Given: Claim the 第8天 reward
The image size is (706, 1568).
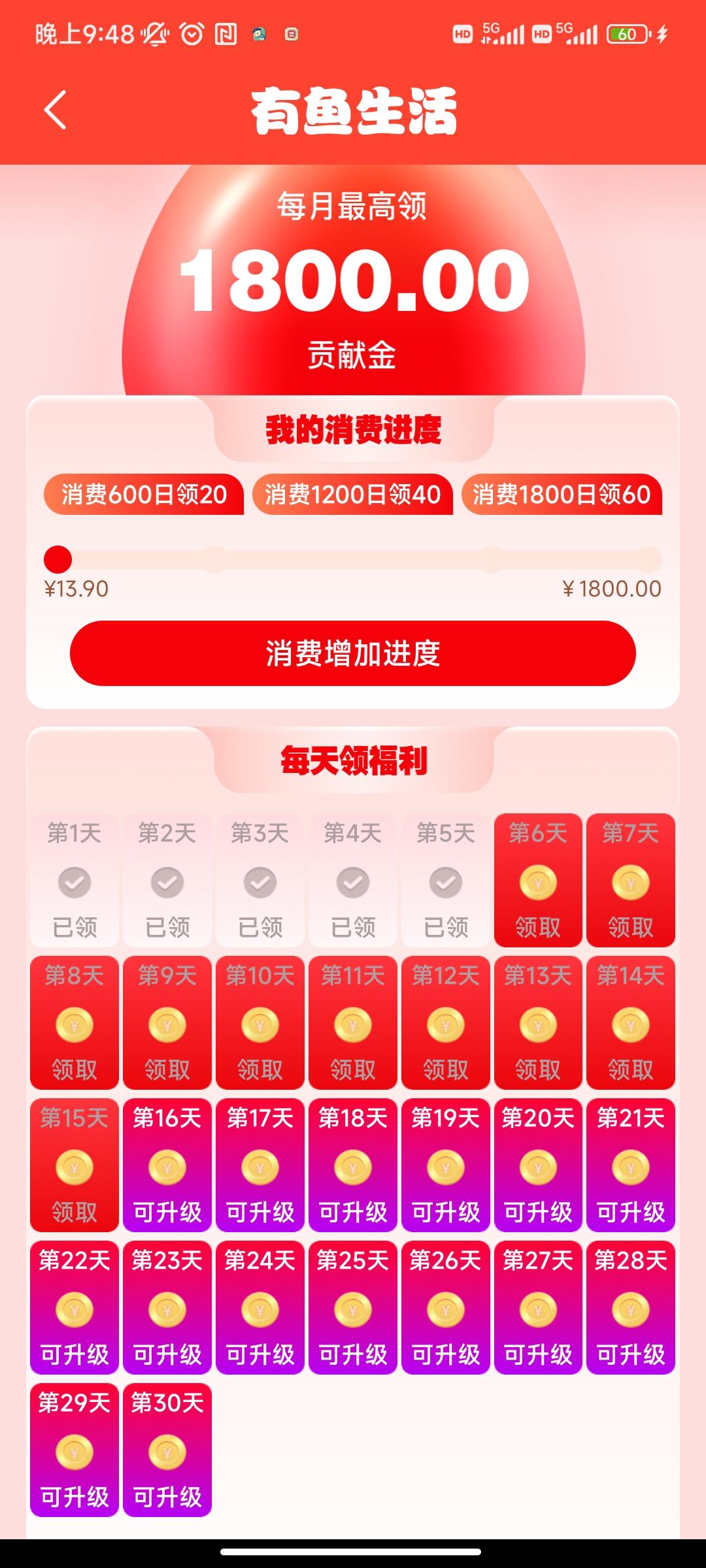Looking at the screenshot, I should tap(75, 1023).
